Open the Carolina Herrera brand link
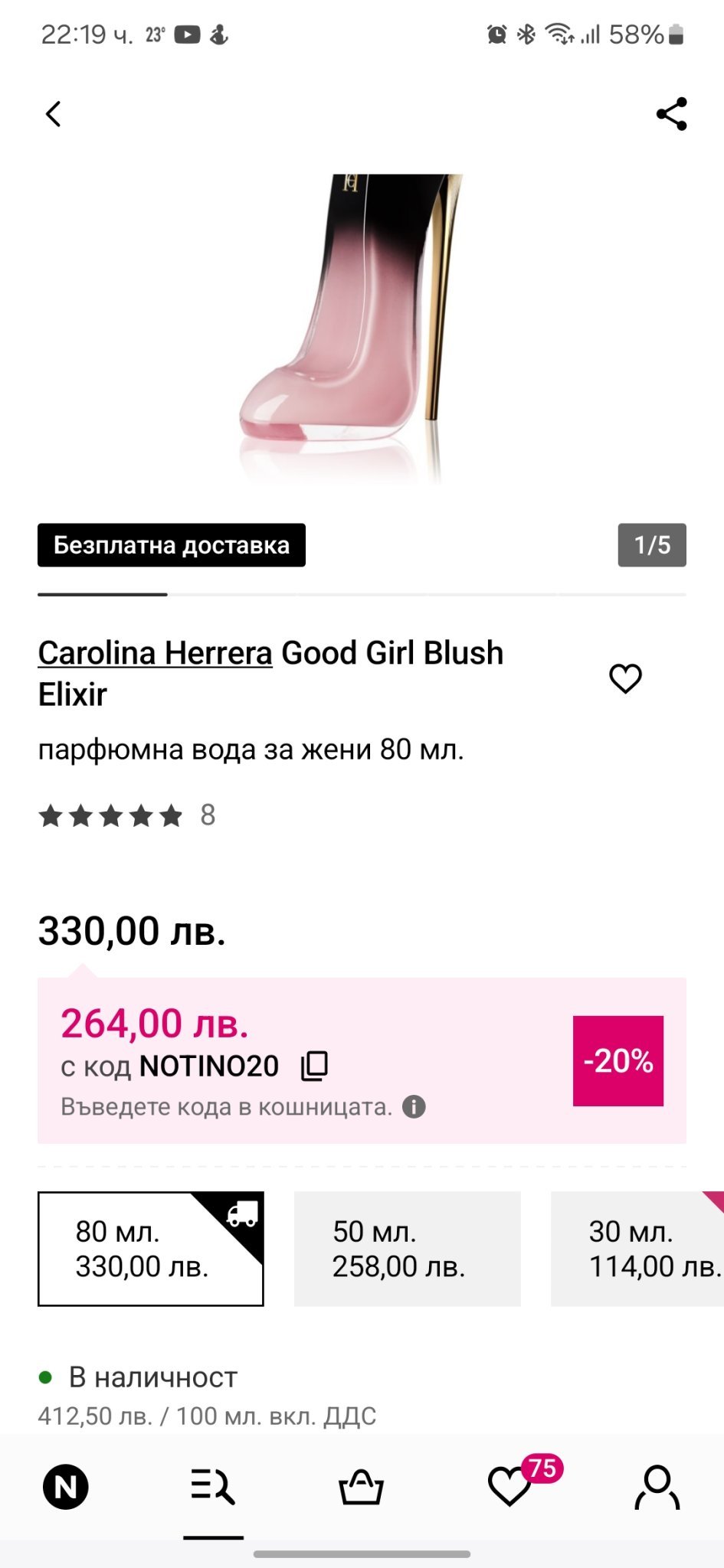This screenshot has height=1568, width=724. (x=156, y=653)
